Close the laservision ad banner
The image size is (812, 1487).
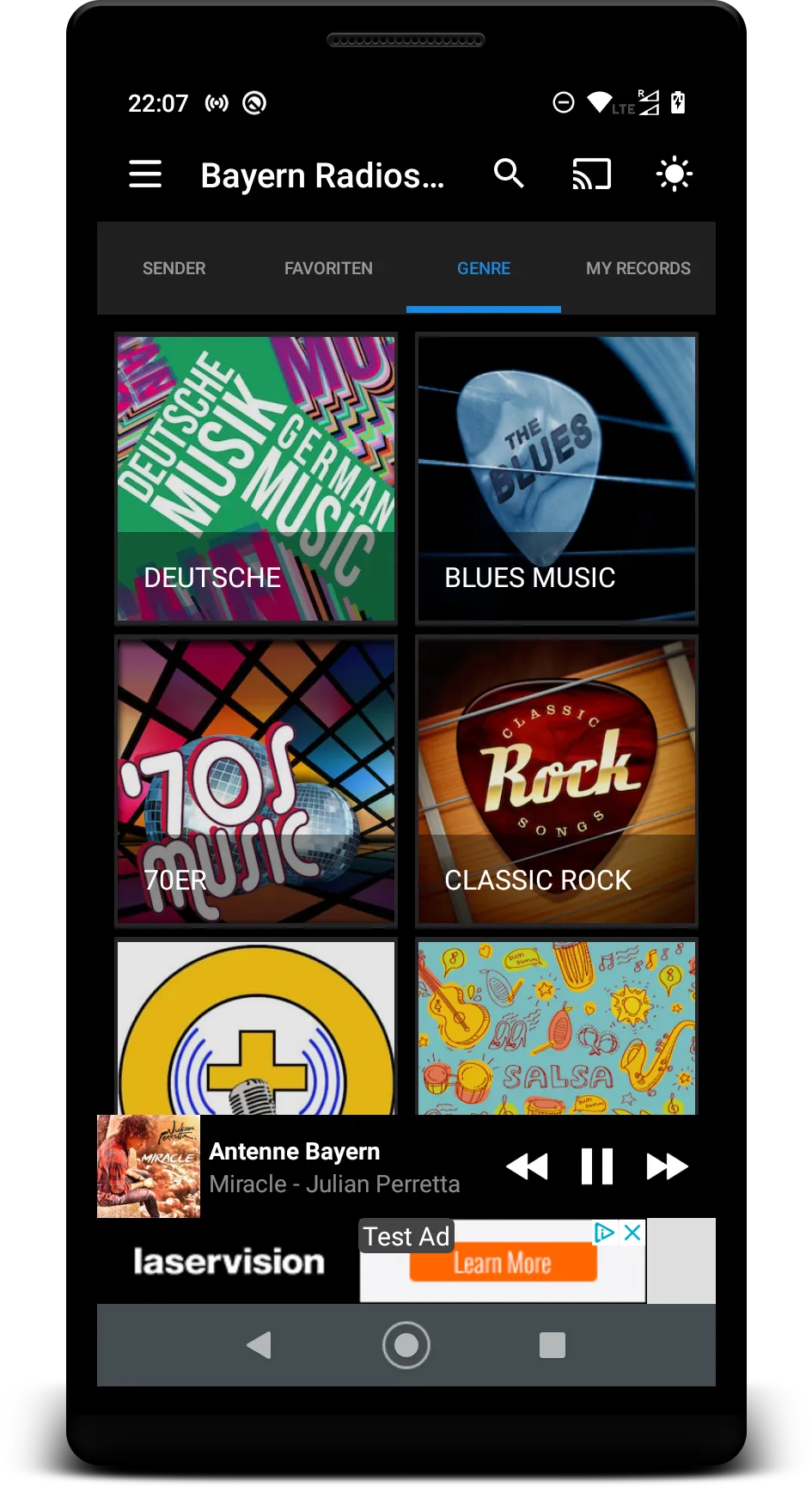pos(632,1233)
